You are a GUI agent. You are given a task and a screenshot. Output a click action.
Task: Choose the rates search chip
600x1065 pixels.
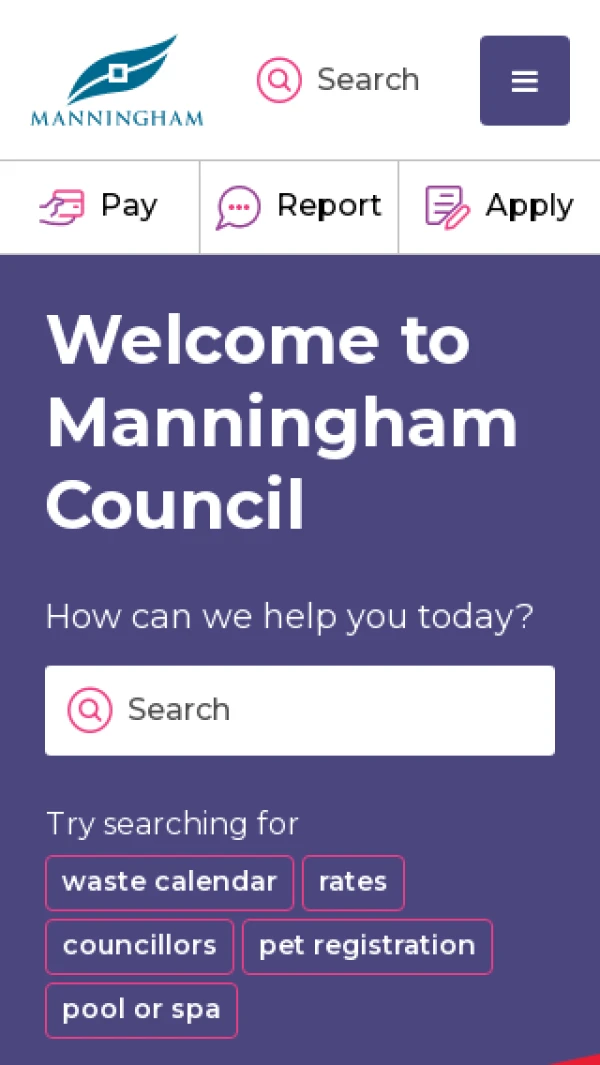tap(353, 882)
